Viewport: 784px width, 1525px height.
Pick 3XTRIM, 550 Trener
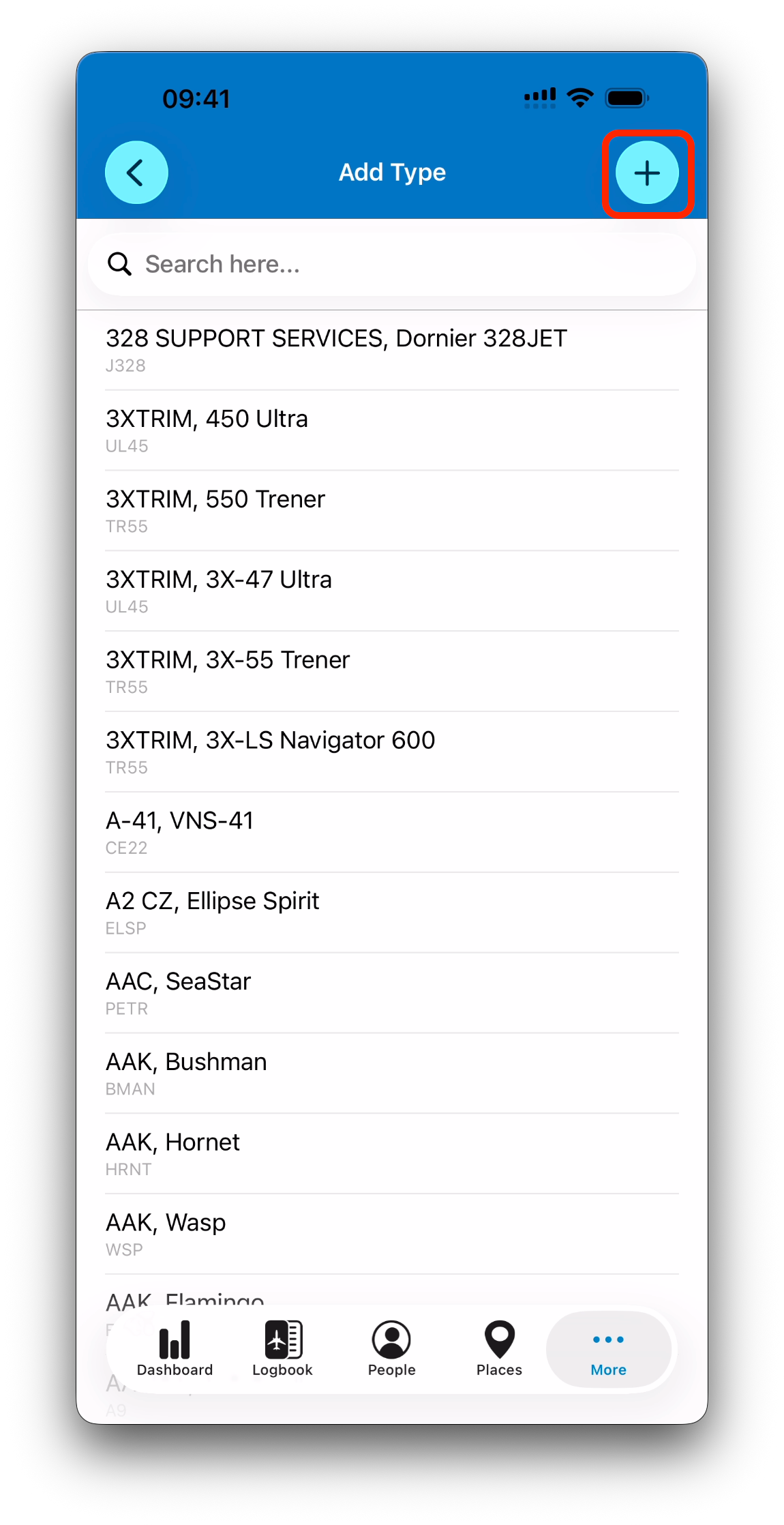coord(392,511)
